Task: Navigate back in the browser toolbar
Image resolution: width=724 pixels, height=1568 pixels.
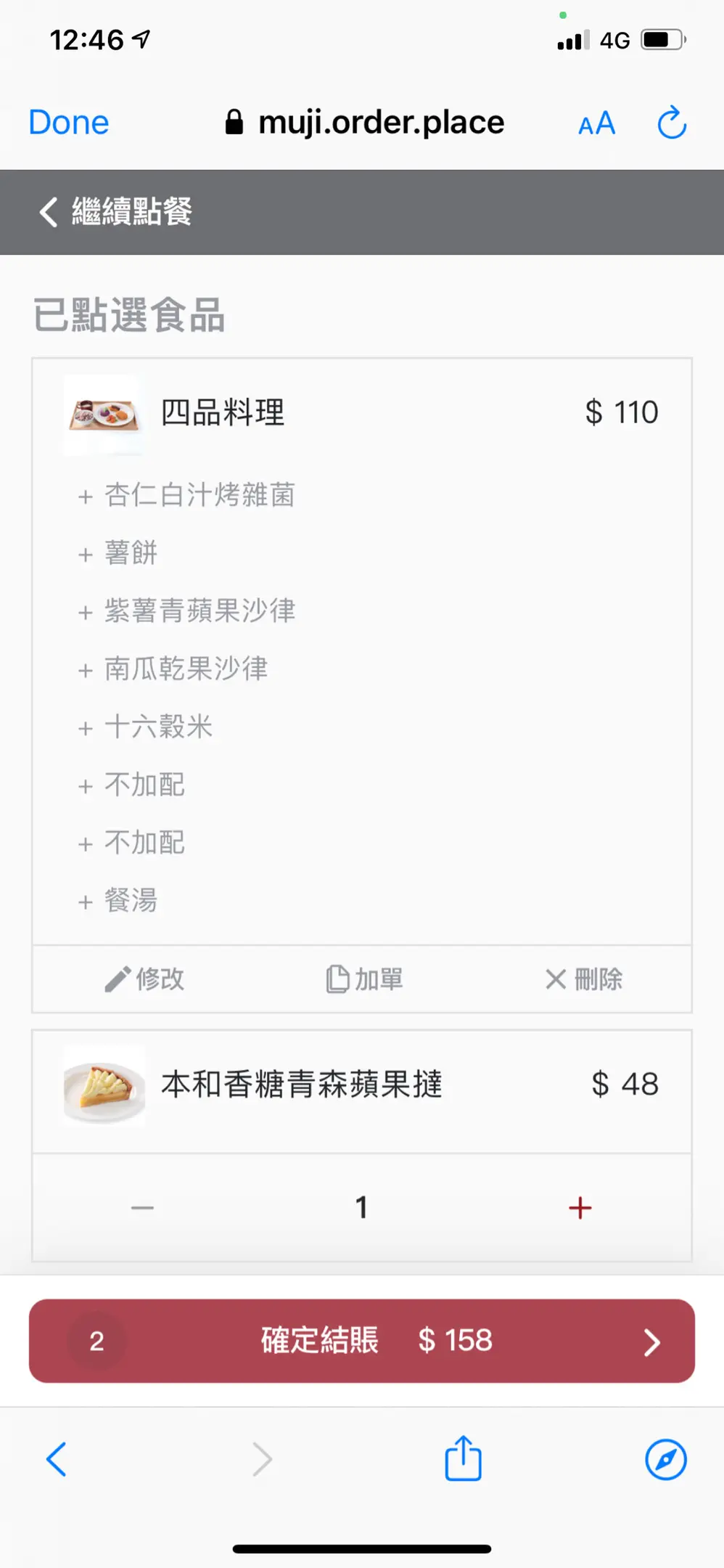Action: [x=57, y=1459]
